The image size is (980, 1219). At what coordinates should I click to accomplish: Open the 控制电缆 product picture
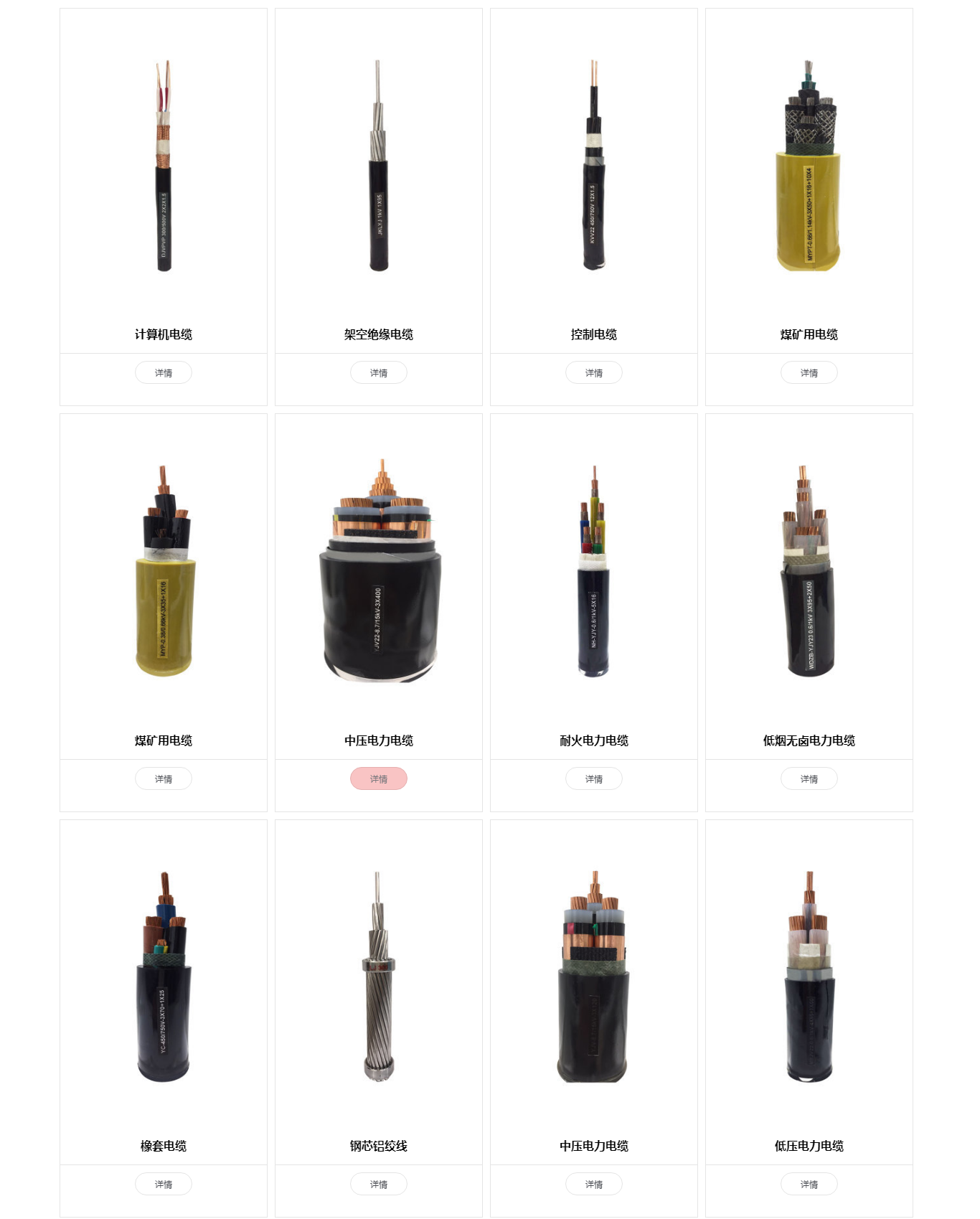pos(594,166)
